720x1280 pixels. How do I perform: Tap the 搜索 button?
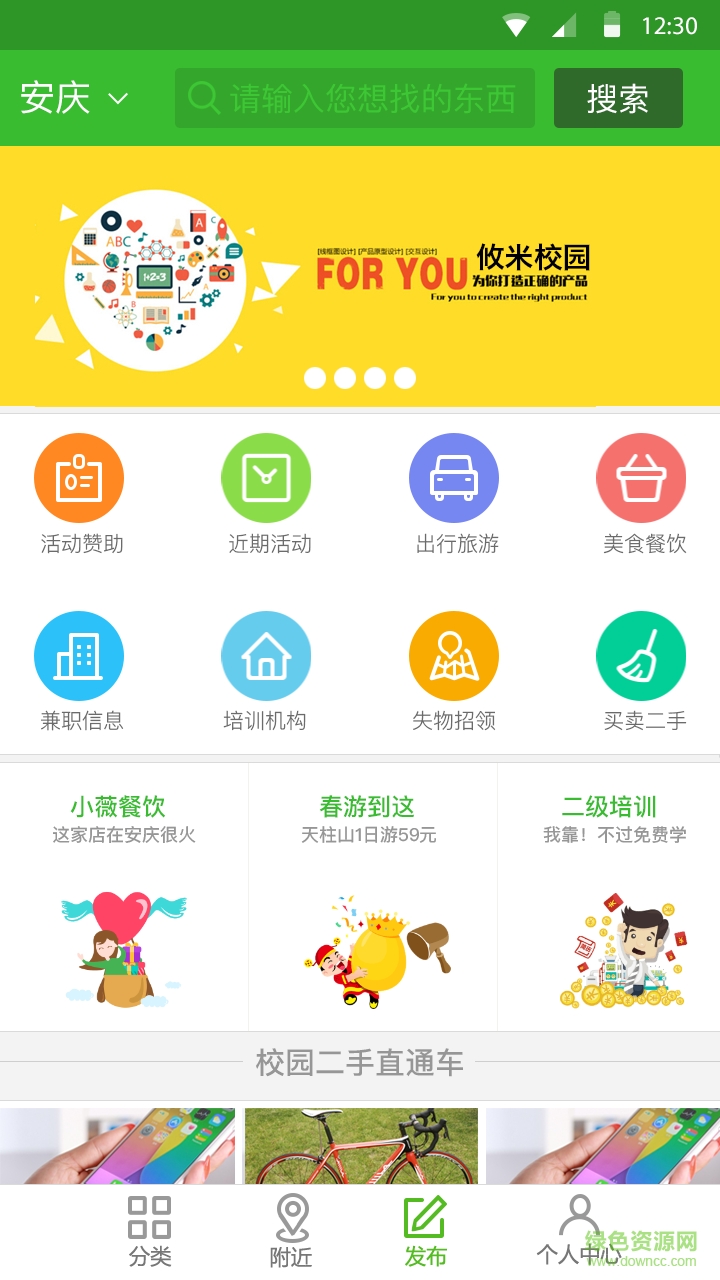tap(618, 98)
